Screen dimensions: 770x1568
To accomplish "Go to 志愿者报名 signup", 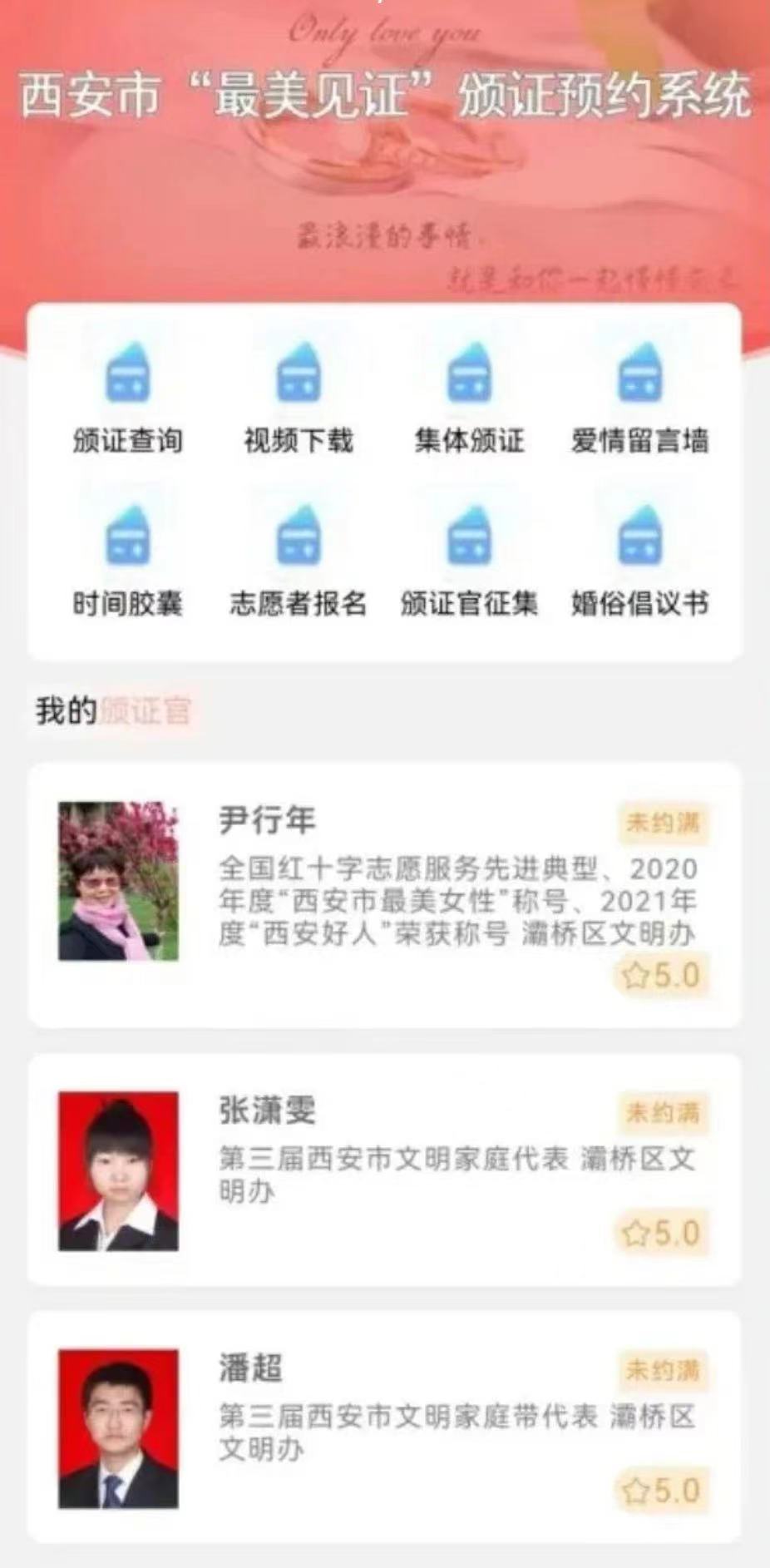I will click(x=298, y=561).
